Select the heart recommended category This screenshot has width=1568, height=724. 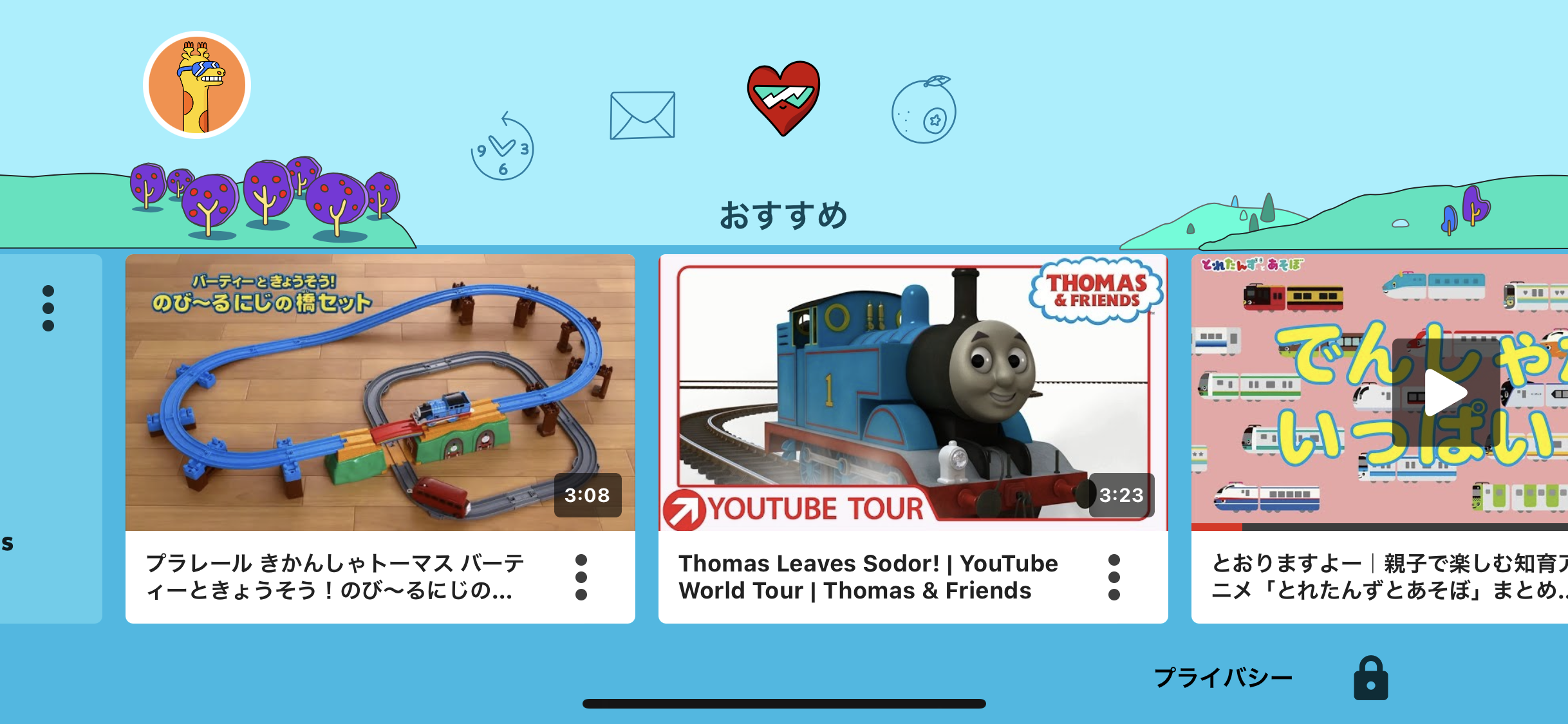click(783, 99)
